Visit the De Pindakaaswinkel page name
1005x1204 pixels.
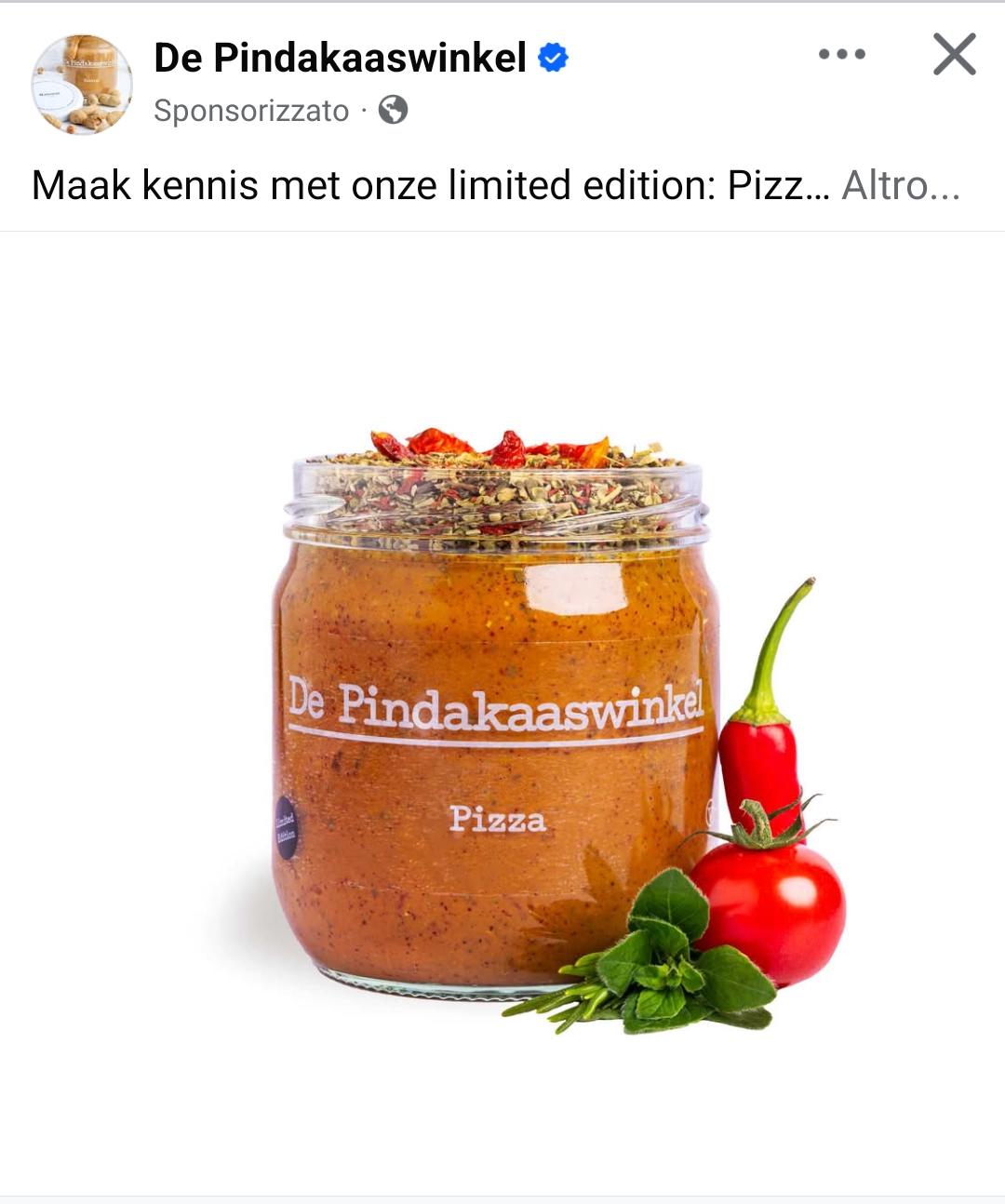coord(340,58)
